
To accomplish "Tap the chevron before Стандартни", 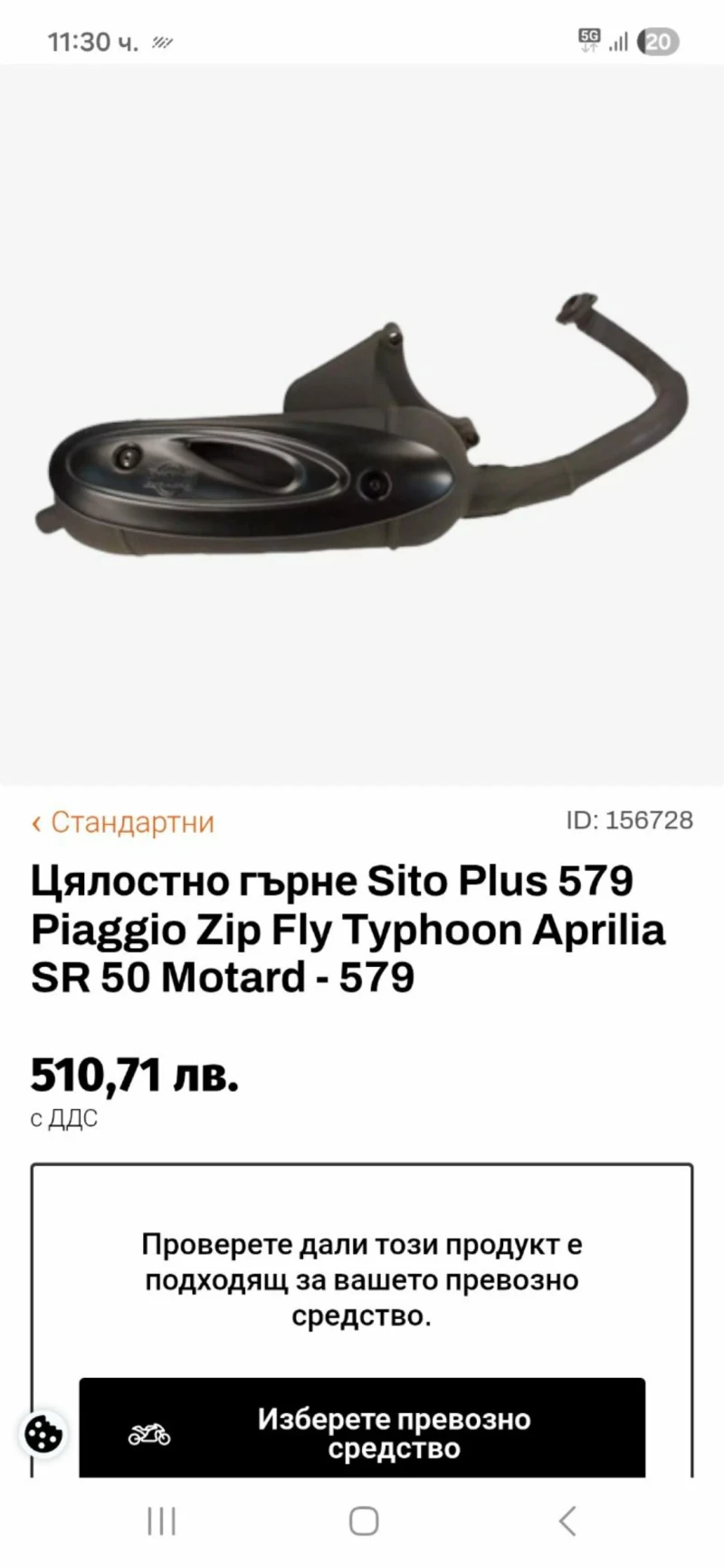I will (36, 822).
